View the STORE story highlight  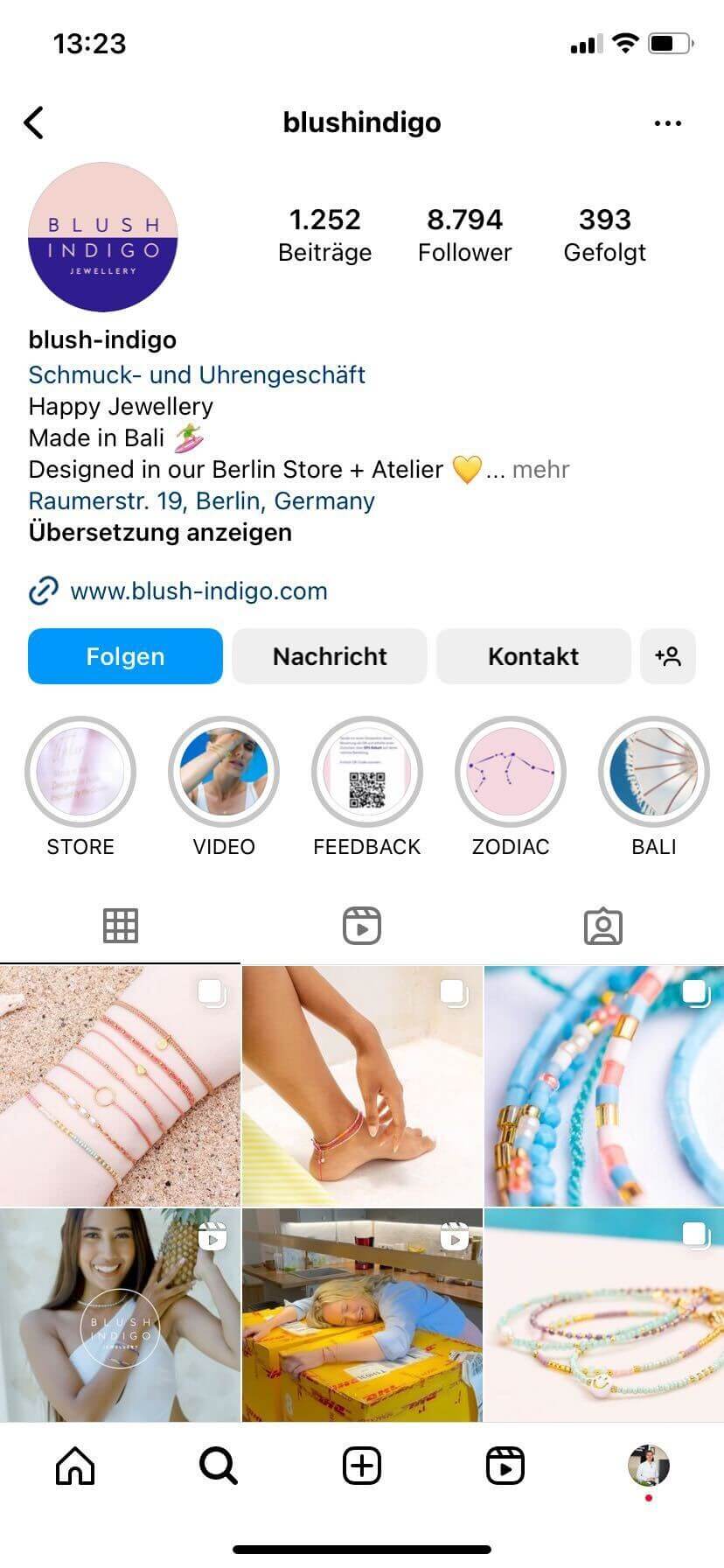80,787
